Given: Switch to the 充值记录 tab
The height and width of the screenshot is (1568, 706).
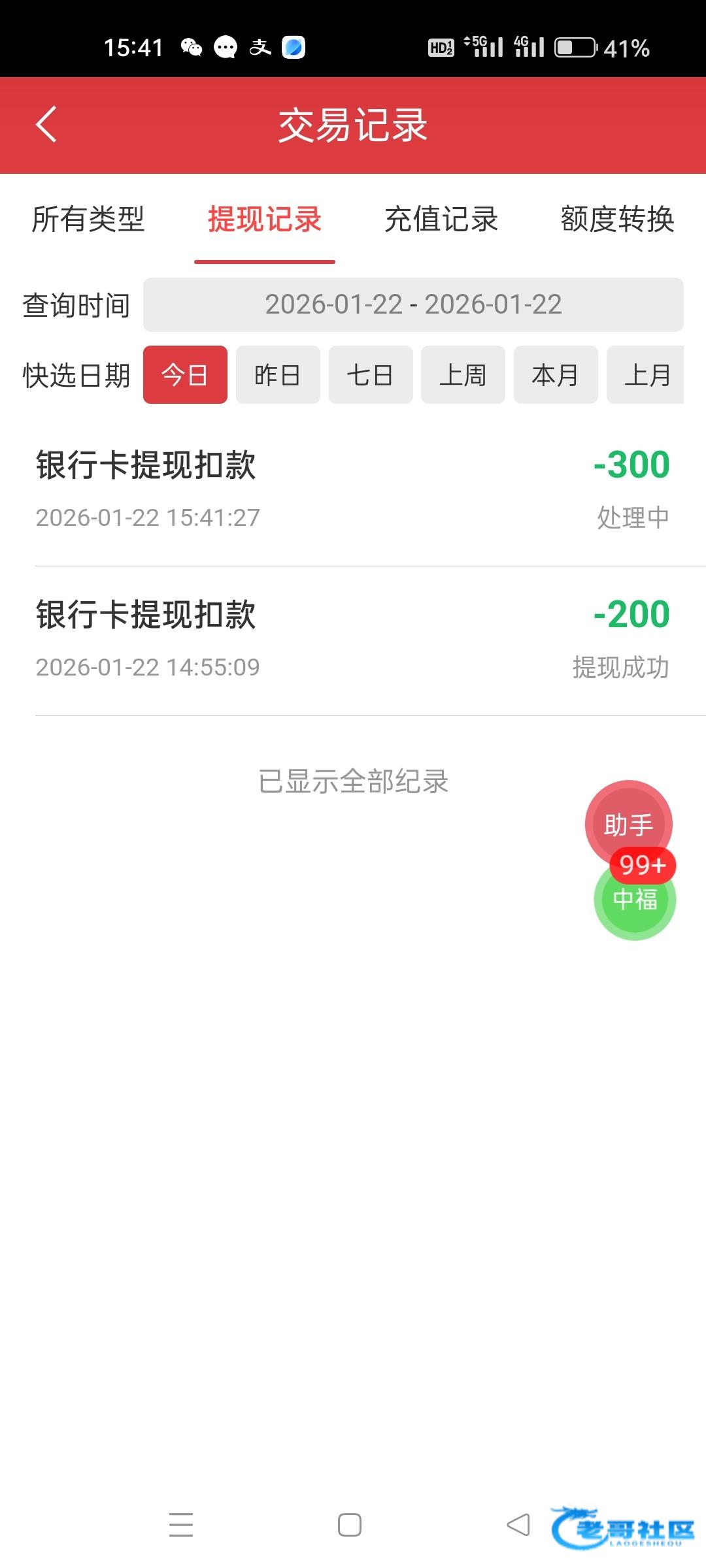Looking at the screenshot, I should [441, 220].
